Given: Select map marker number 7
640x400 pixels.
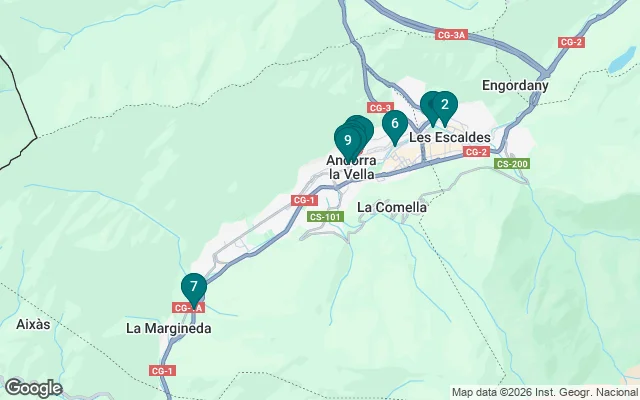Looking at the screenshot, I should 194,287.
